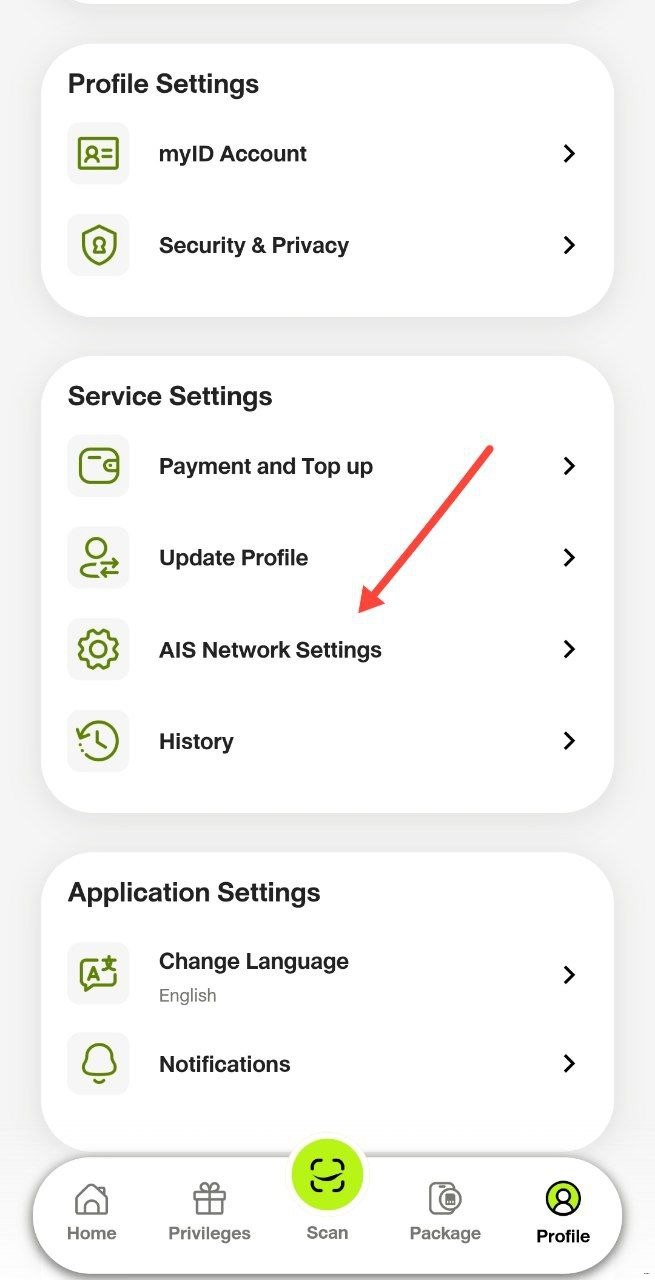The height and width of the screenshot is (1280, 655).
Task: Switch to the Package tab
Action: click(445, 1211)
